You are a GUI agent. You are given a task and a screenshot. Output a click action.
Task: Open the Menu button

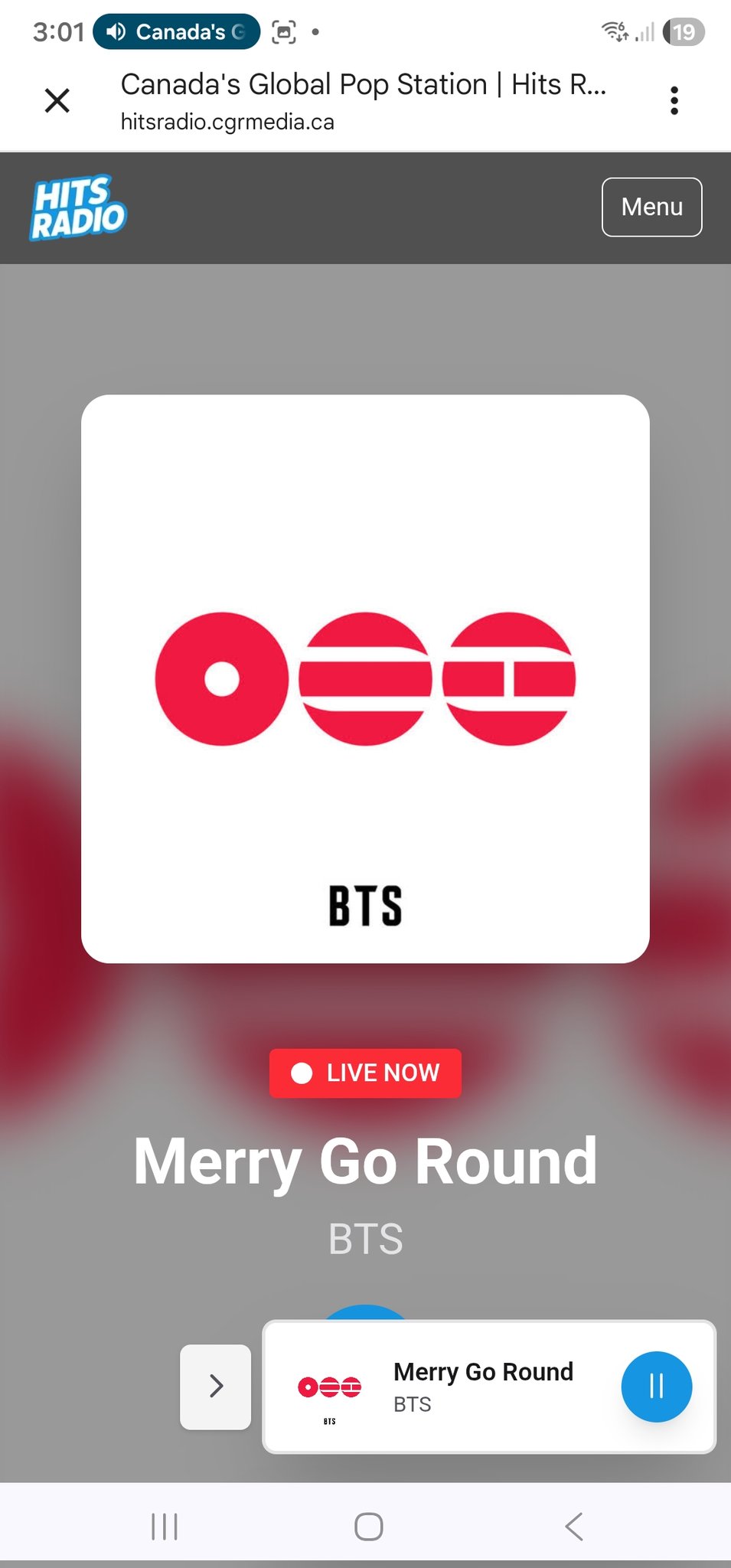coord(651,207)
